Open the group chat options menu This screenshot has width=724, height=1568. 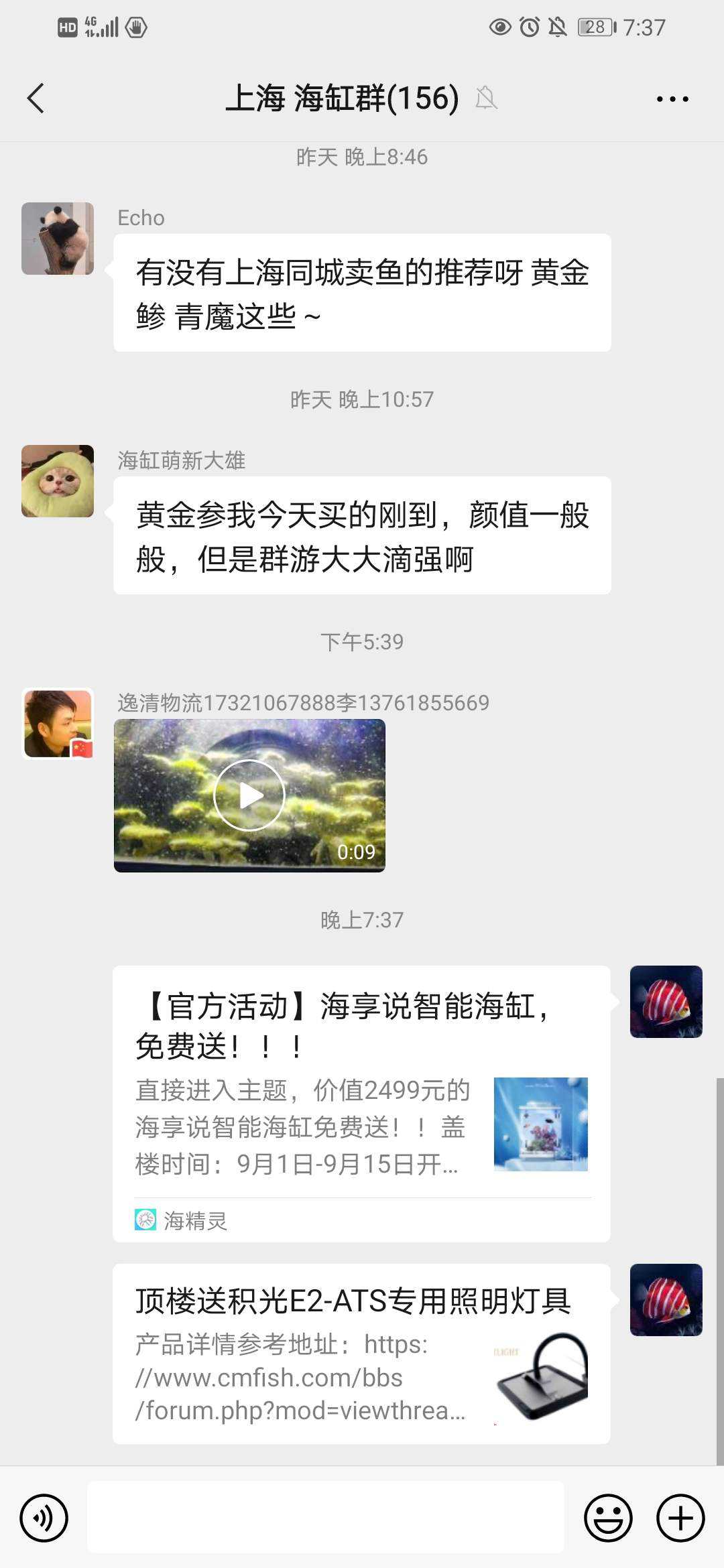point(672,99)
